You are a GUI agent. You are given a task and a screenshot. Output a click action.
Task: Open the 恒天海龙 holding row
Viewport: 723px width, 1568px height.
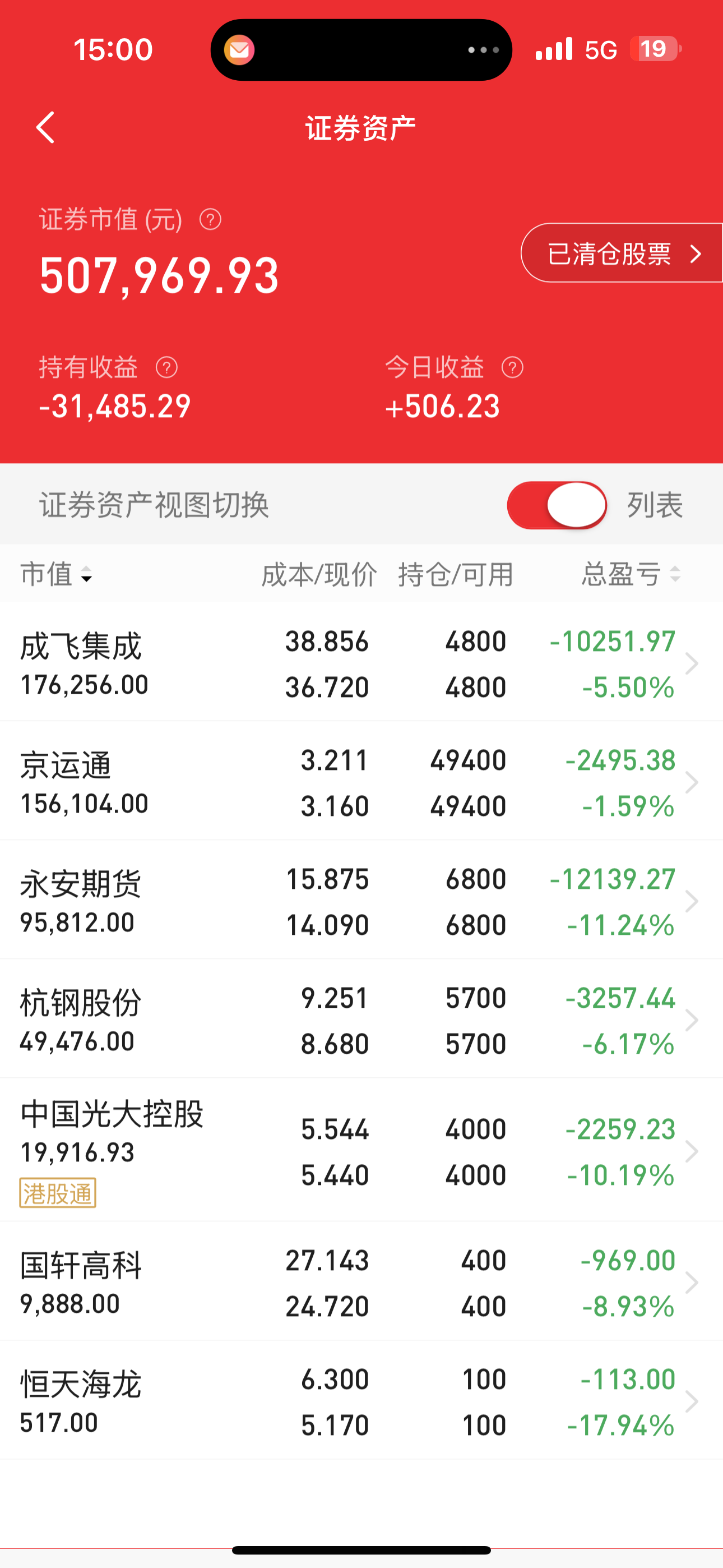(x=361, y=1400)
